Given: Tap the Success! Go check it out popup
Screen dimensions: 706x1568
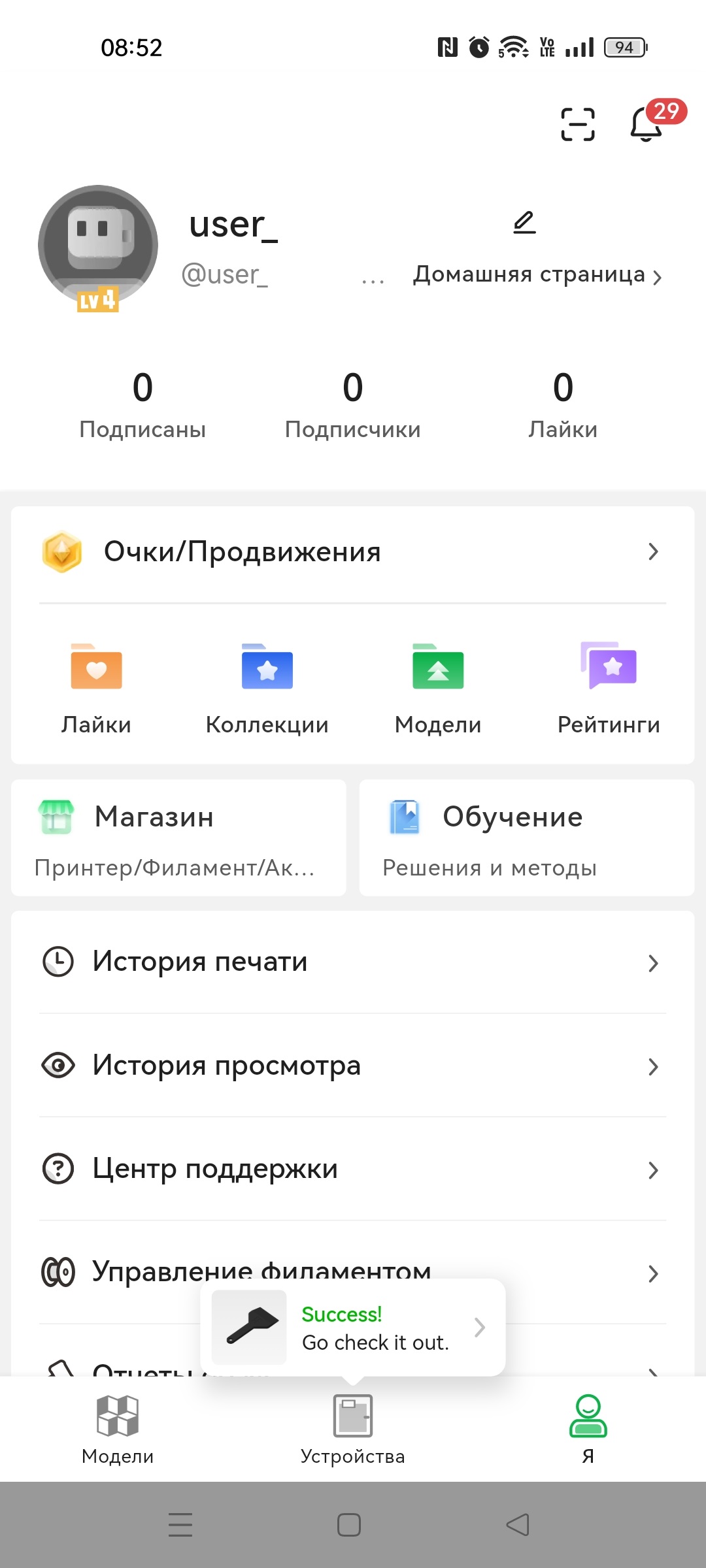Looking at the screenshot, I should click(353, 1328).
